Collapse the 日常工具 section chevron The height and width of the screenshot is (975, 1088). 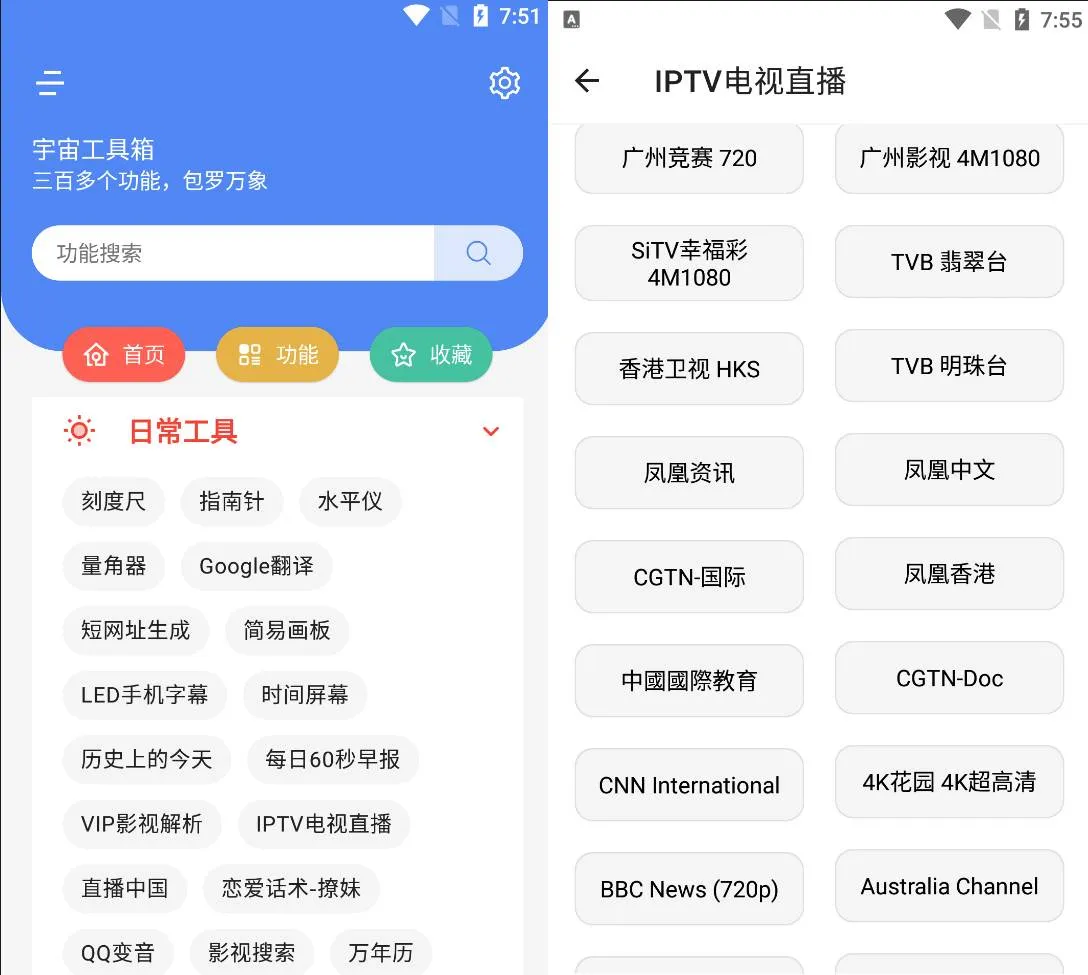point(491,432)
